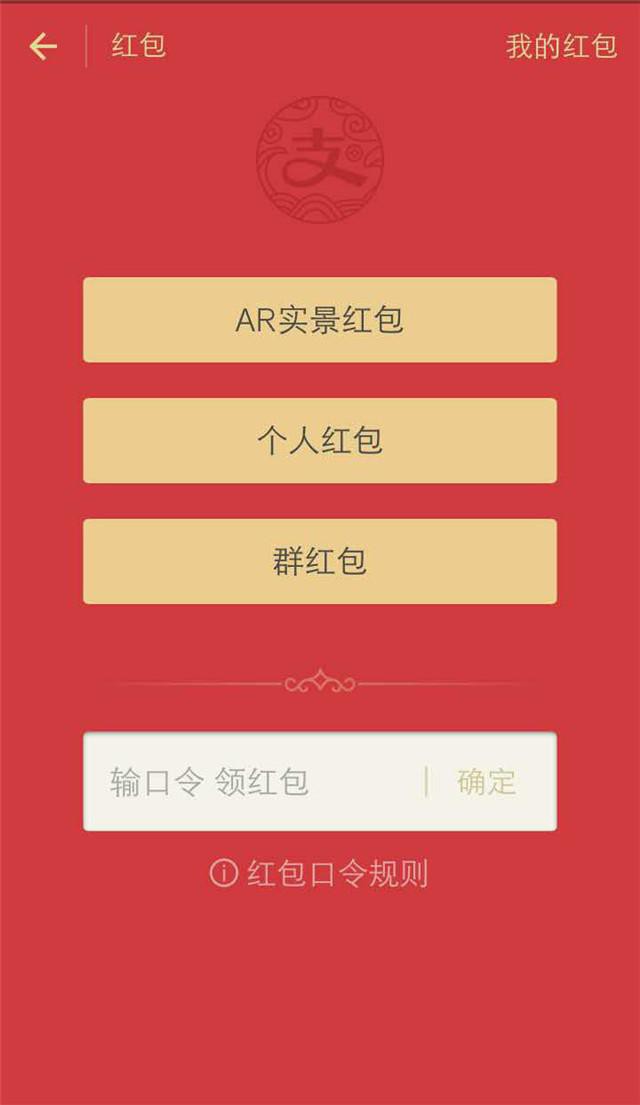Screen dimensions: 640x1105
Task: Open 群红包 option
Action: [320, 561]
